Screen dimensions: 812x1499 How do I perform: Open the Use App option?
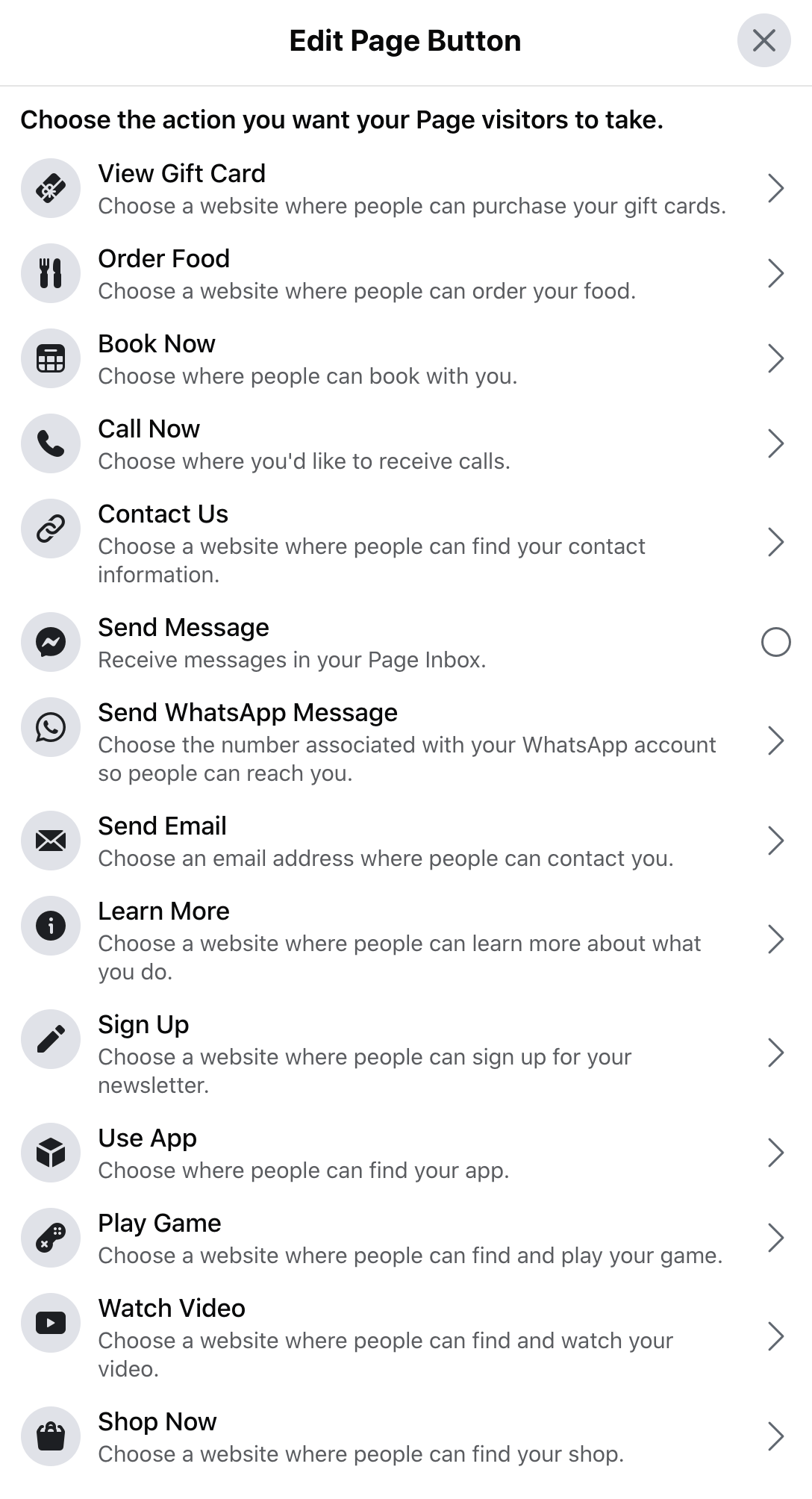[406, 1153]
